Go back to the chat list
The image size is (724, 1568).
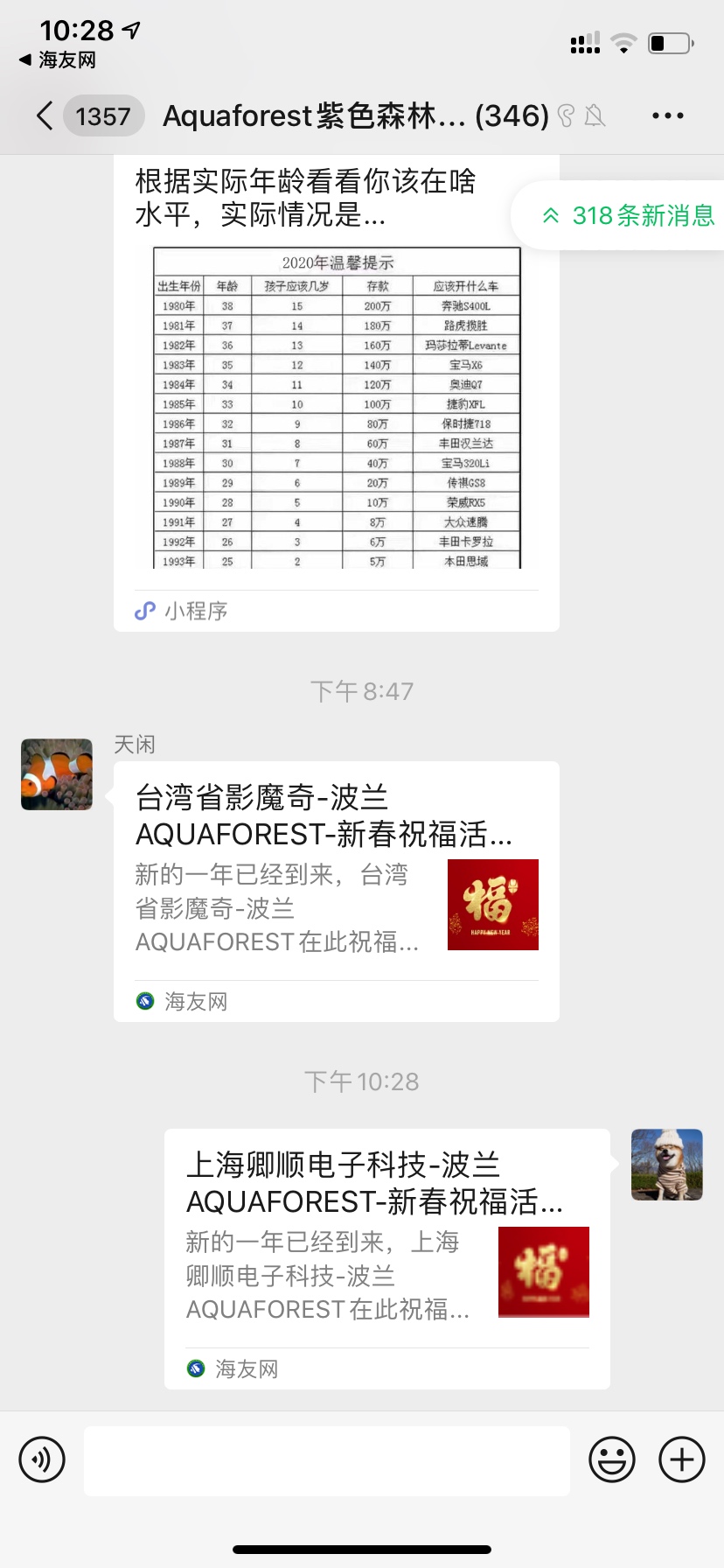45,115
